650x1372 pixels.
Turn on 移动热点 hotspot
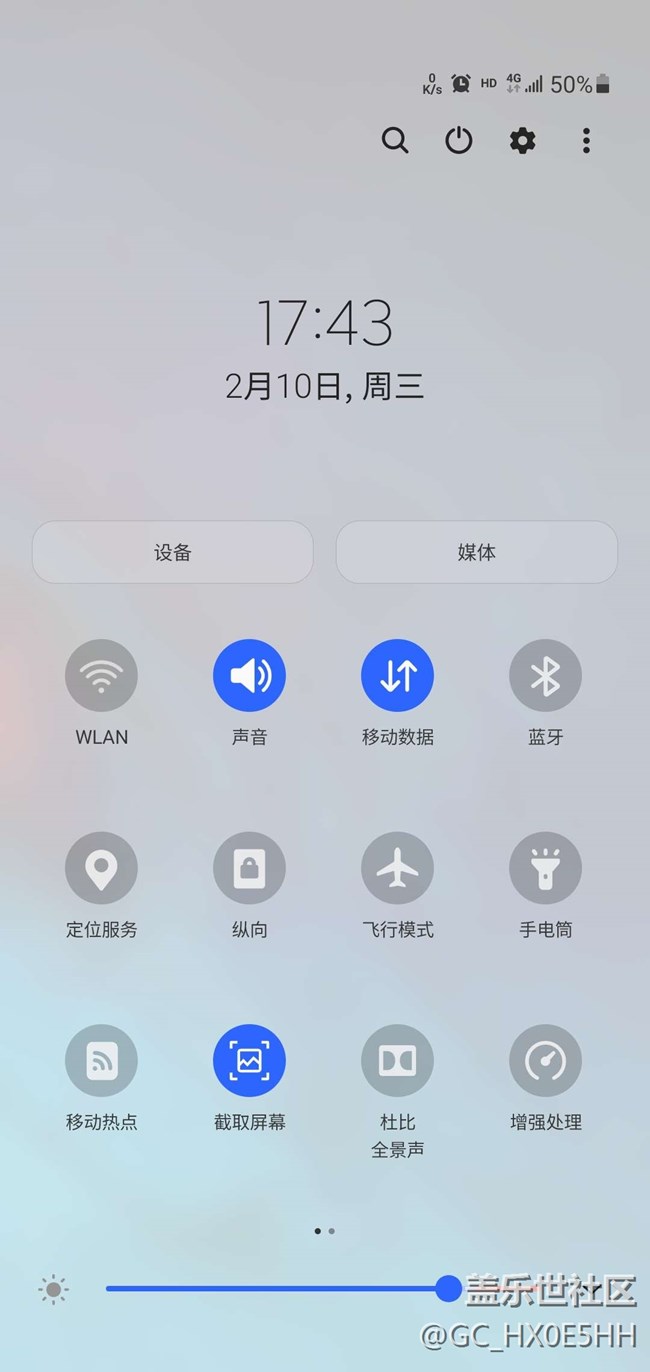(101, 1061)
